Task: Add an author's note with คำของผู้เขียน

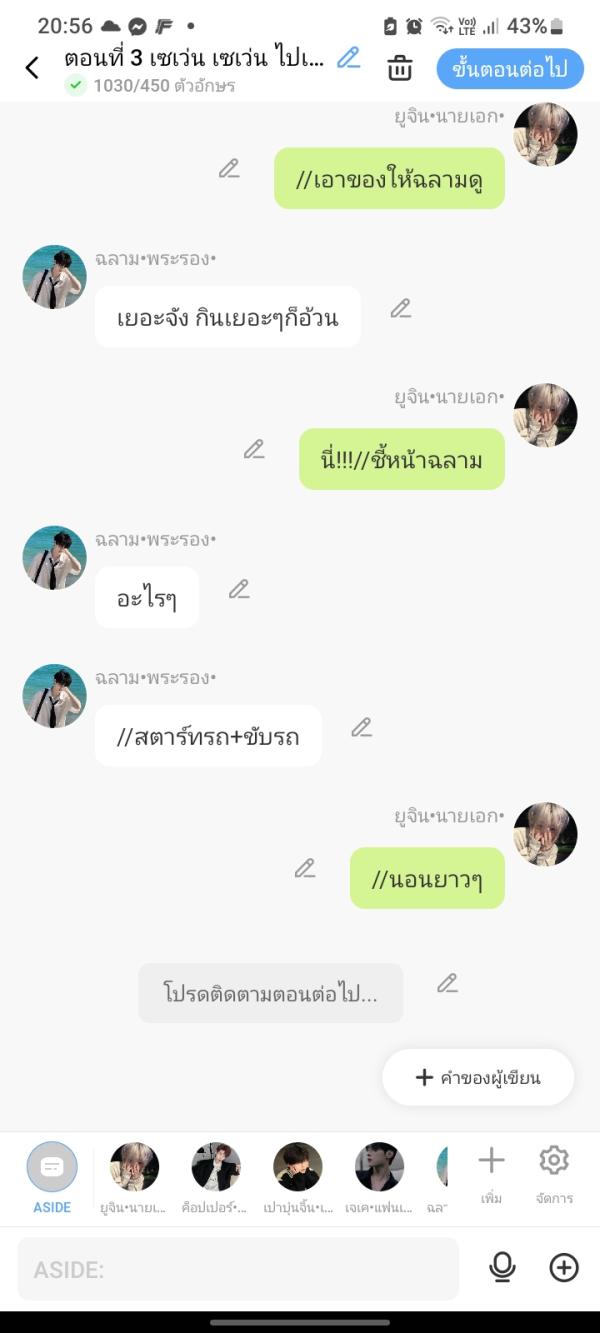Action: point(478,1077)
